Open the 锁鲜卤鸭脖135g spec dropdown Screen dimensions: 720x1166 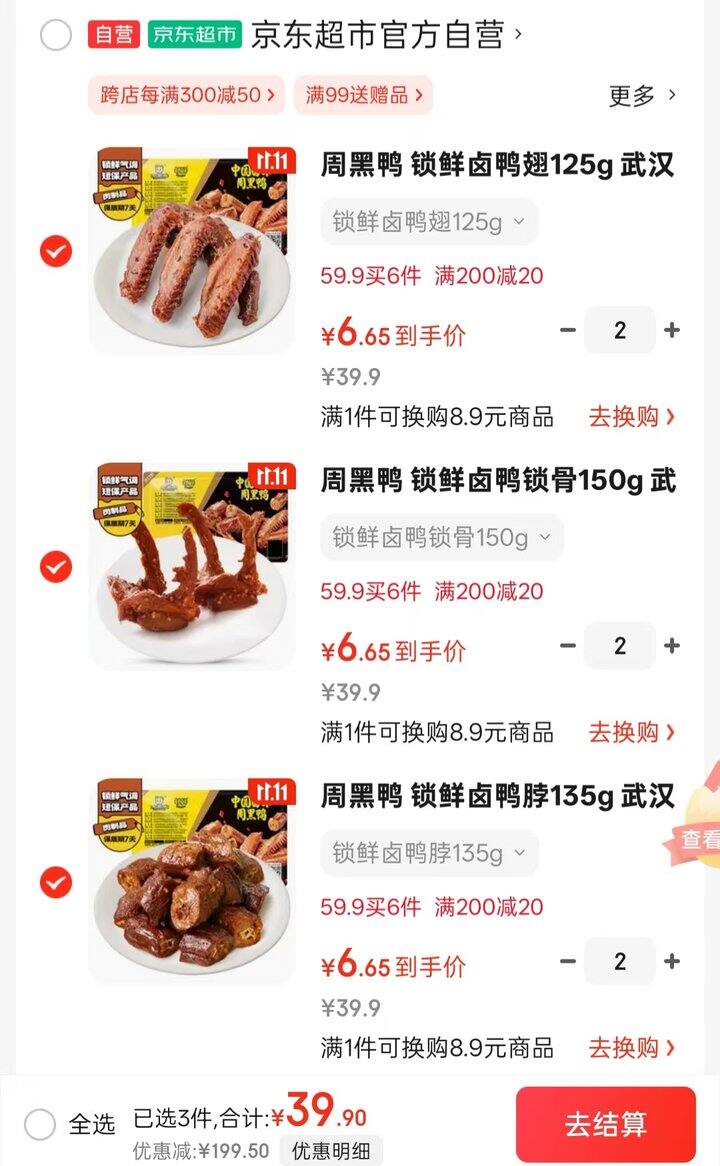(429, 853)
